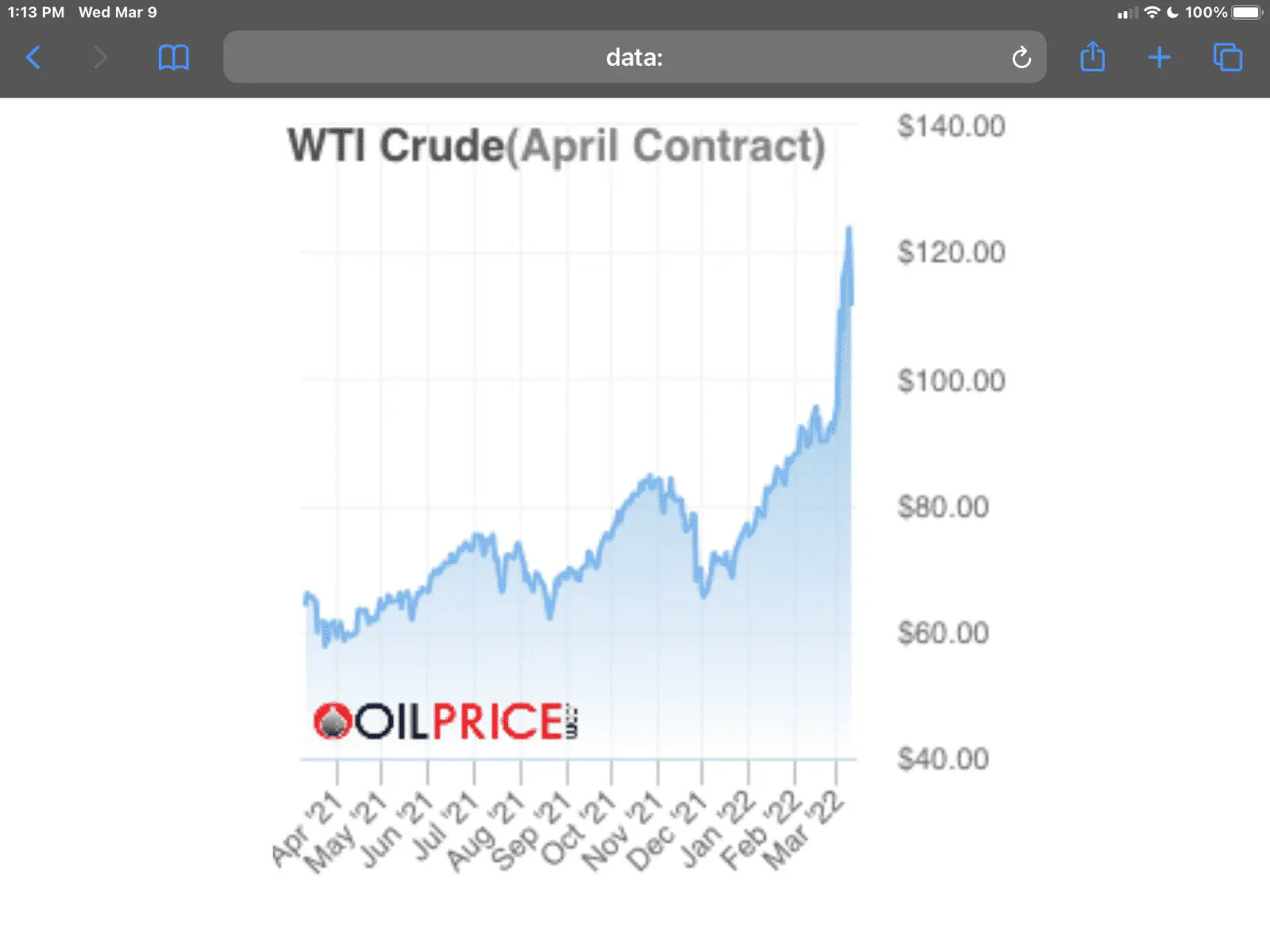Open the share sheet
Viewport: 1270px width, 952px height.
click(x=1092, y=57)
